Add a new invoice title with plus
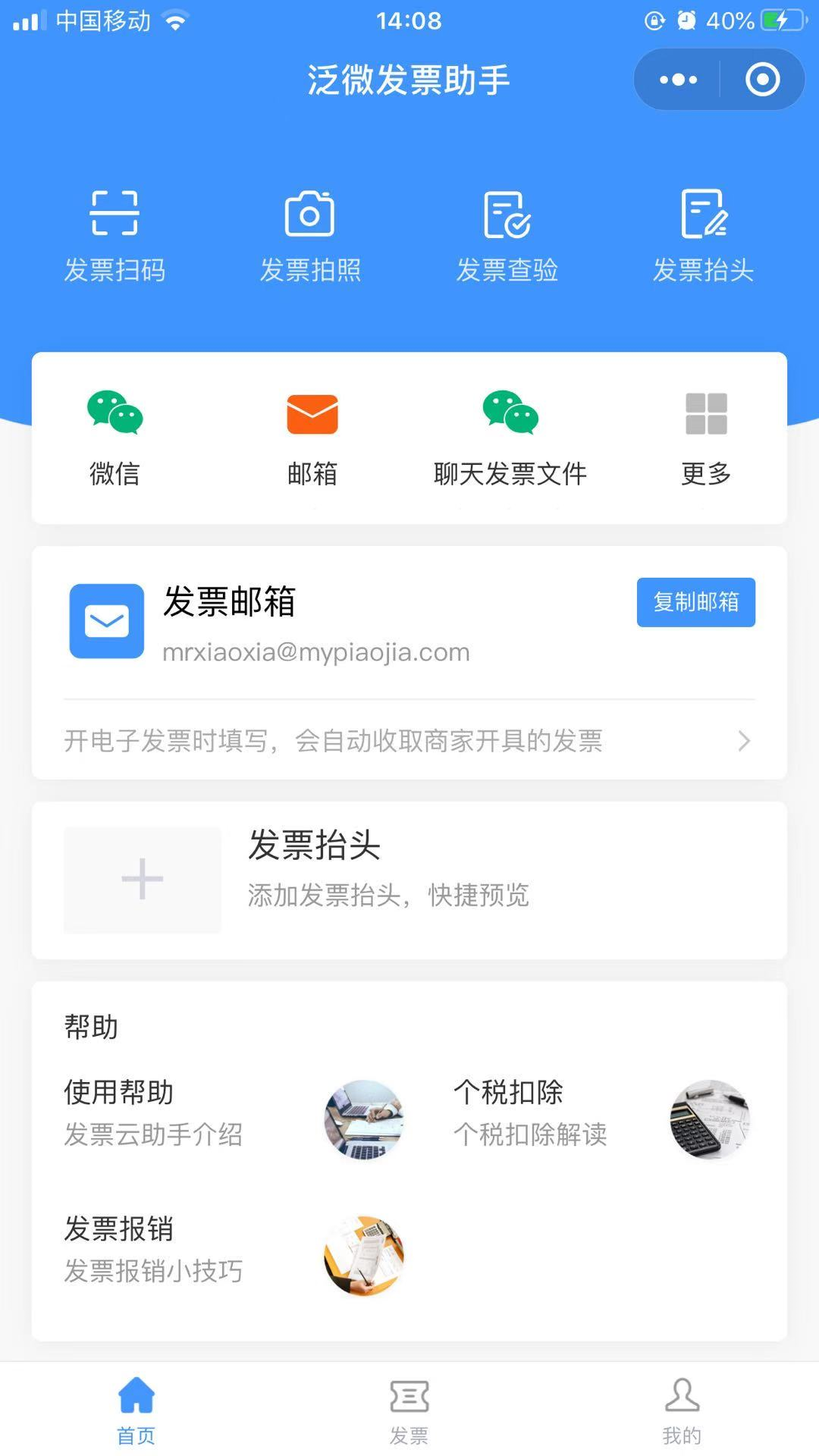The width and height of the screenshot is (819, 1456). [x=143, y=880]
